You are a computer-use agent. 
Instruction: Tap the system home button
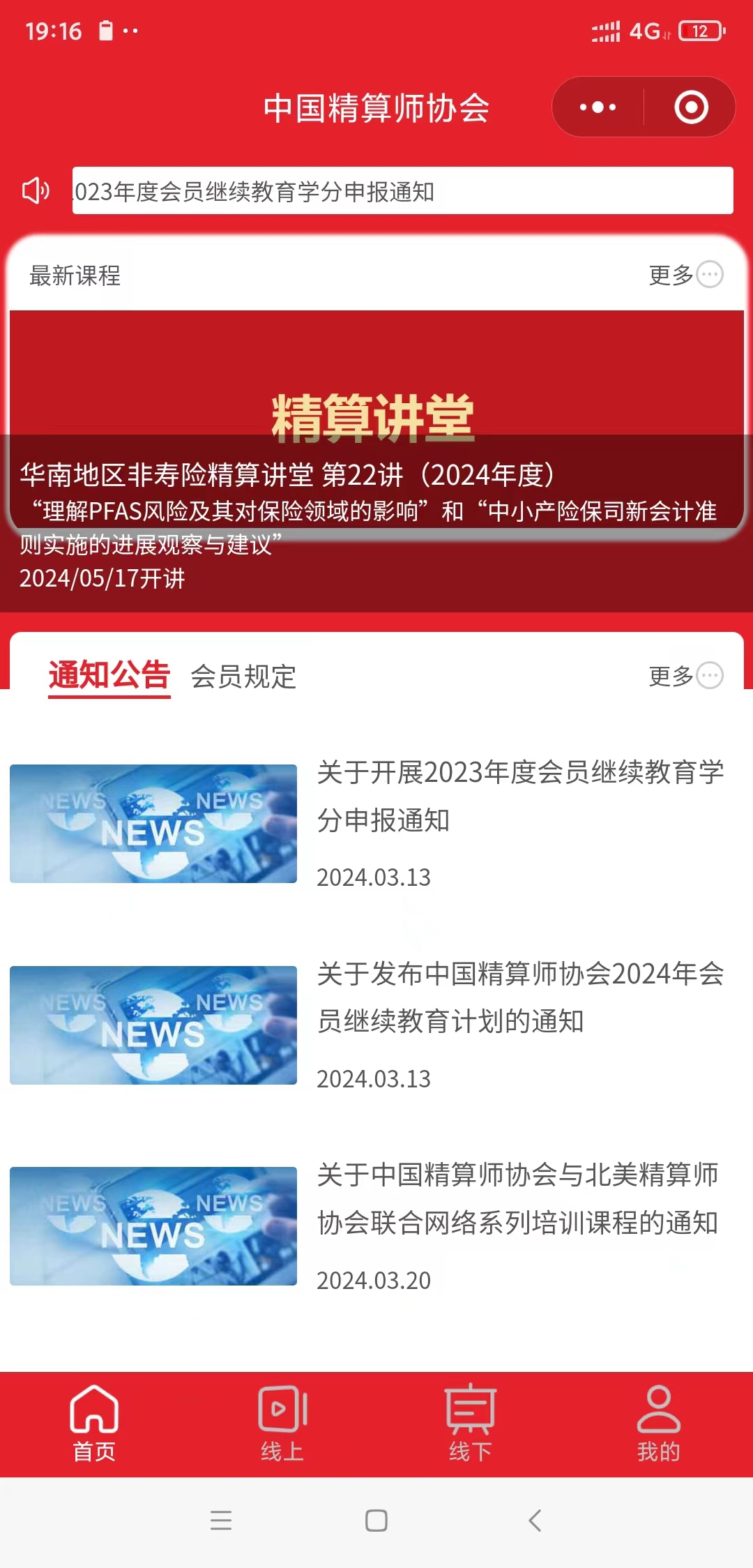point(376,1521)
